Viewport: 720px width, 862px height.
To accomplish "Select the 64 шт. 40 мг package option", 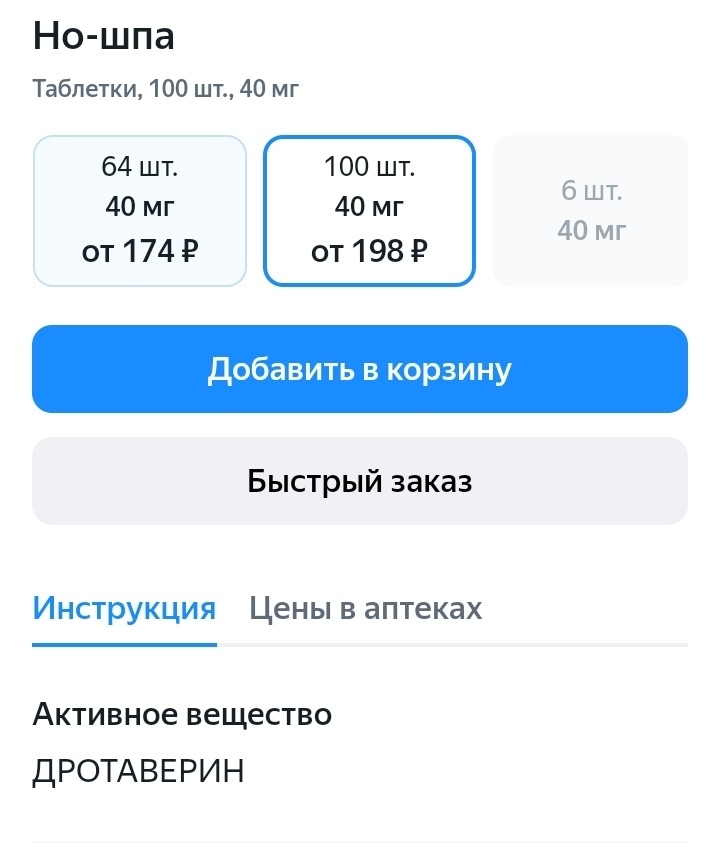I will click(140, 210).
